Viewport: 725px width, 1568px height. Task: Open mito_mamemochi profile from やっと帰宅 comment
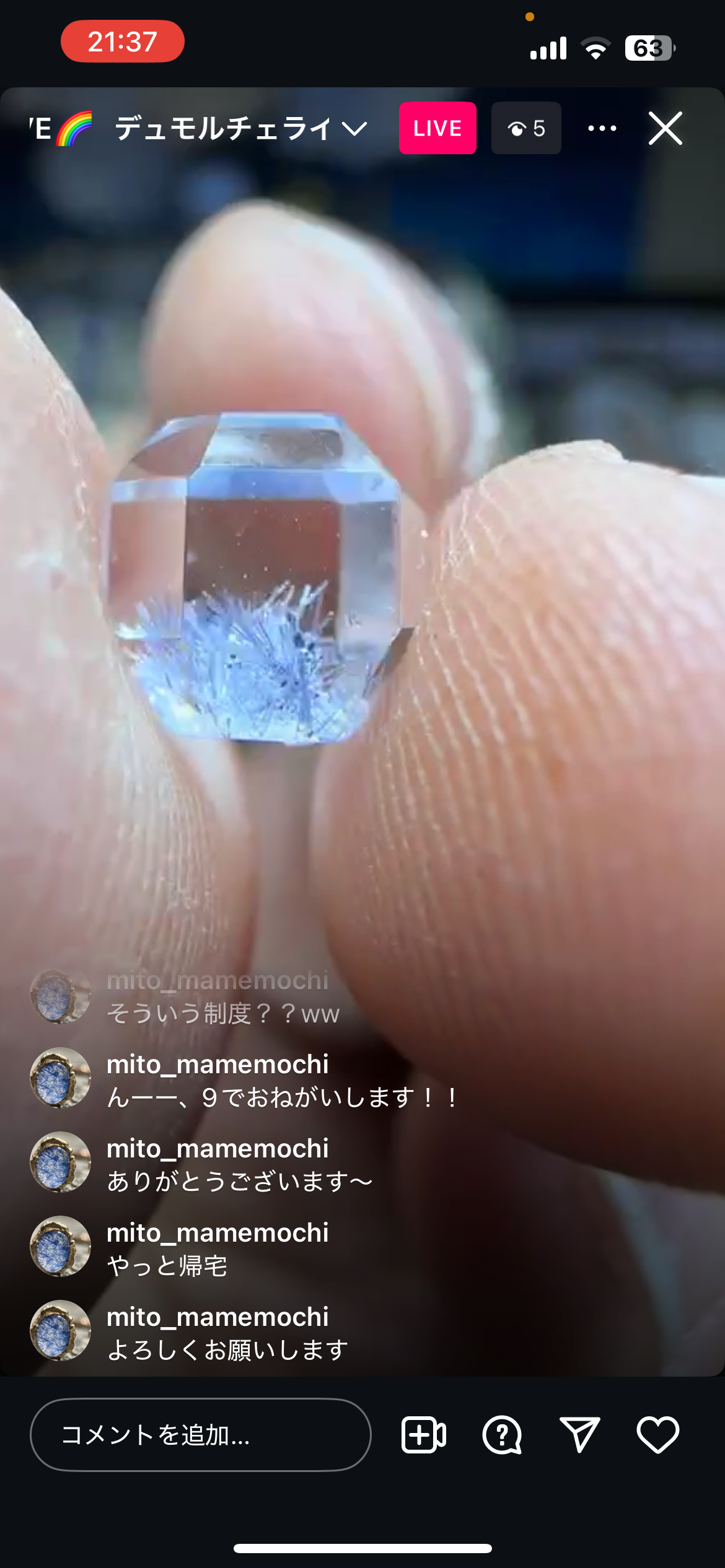[x=61, y=1247]
